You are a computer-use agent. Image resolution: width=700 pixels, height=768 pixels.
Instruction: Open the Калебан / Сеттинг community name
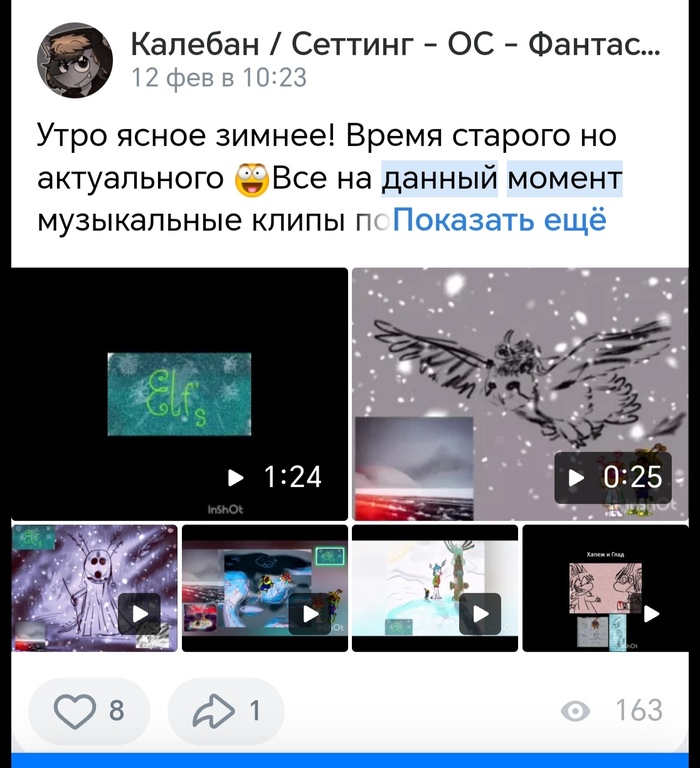(x=395, y=44)
